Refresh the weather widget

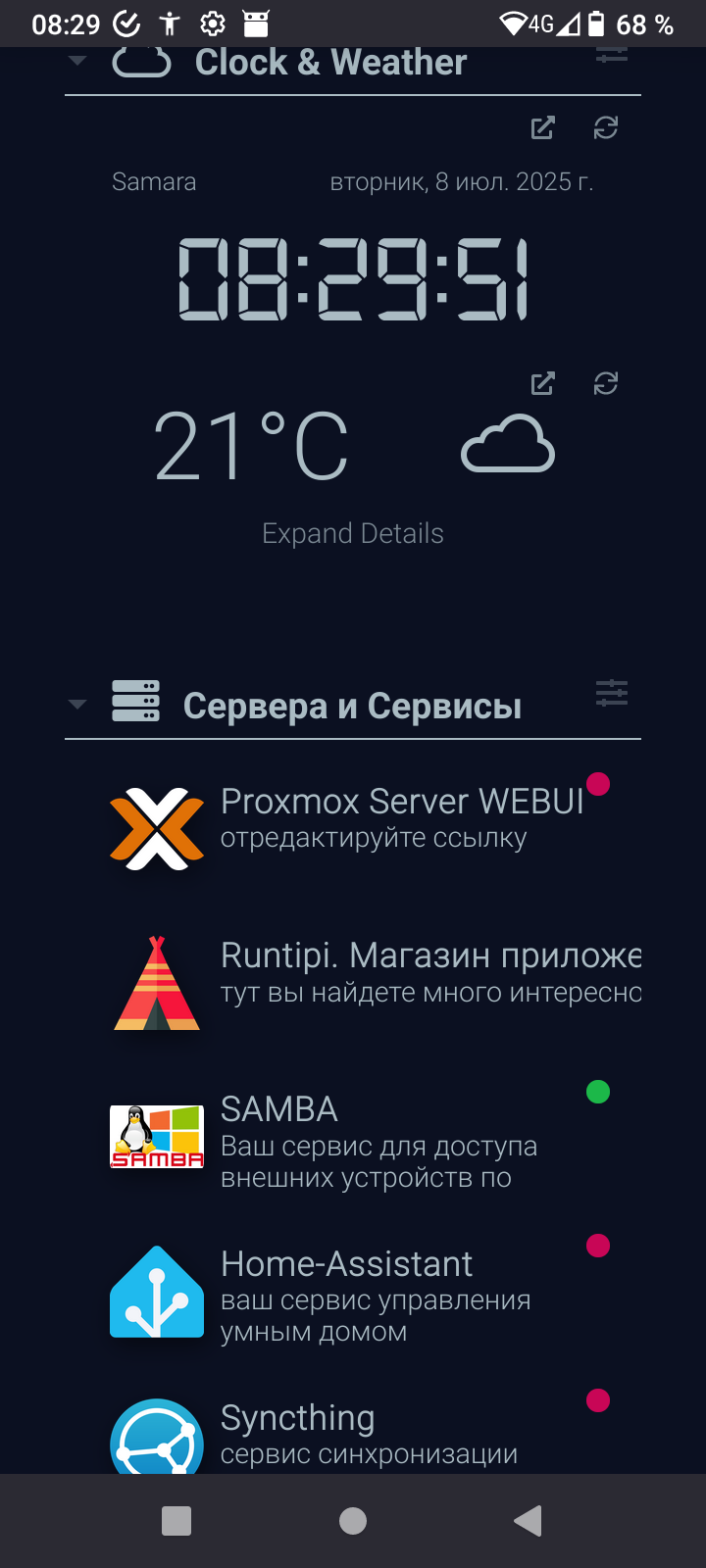point(606,383)
